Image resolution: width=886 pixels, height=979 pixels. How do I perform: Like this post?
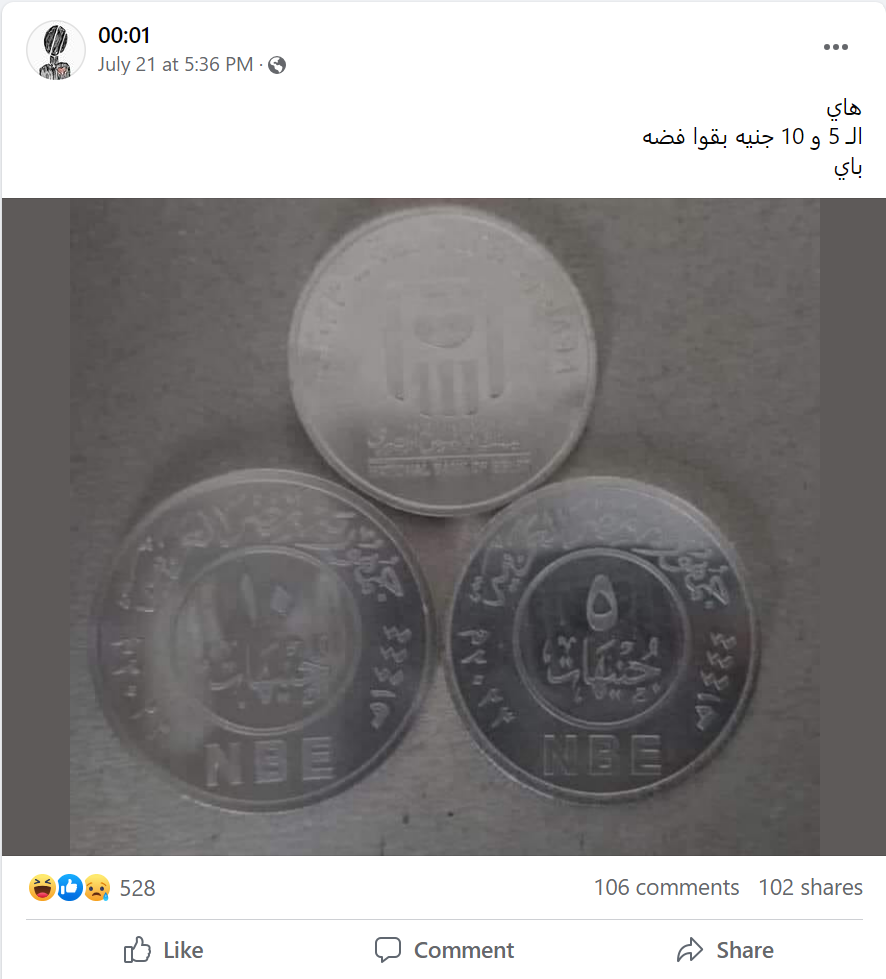[163, 950]
